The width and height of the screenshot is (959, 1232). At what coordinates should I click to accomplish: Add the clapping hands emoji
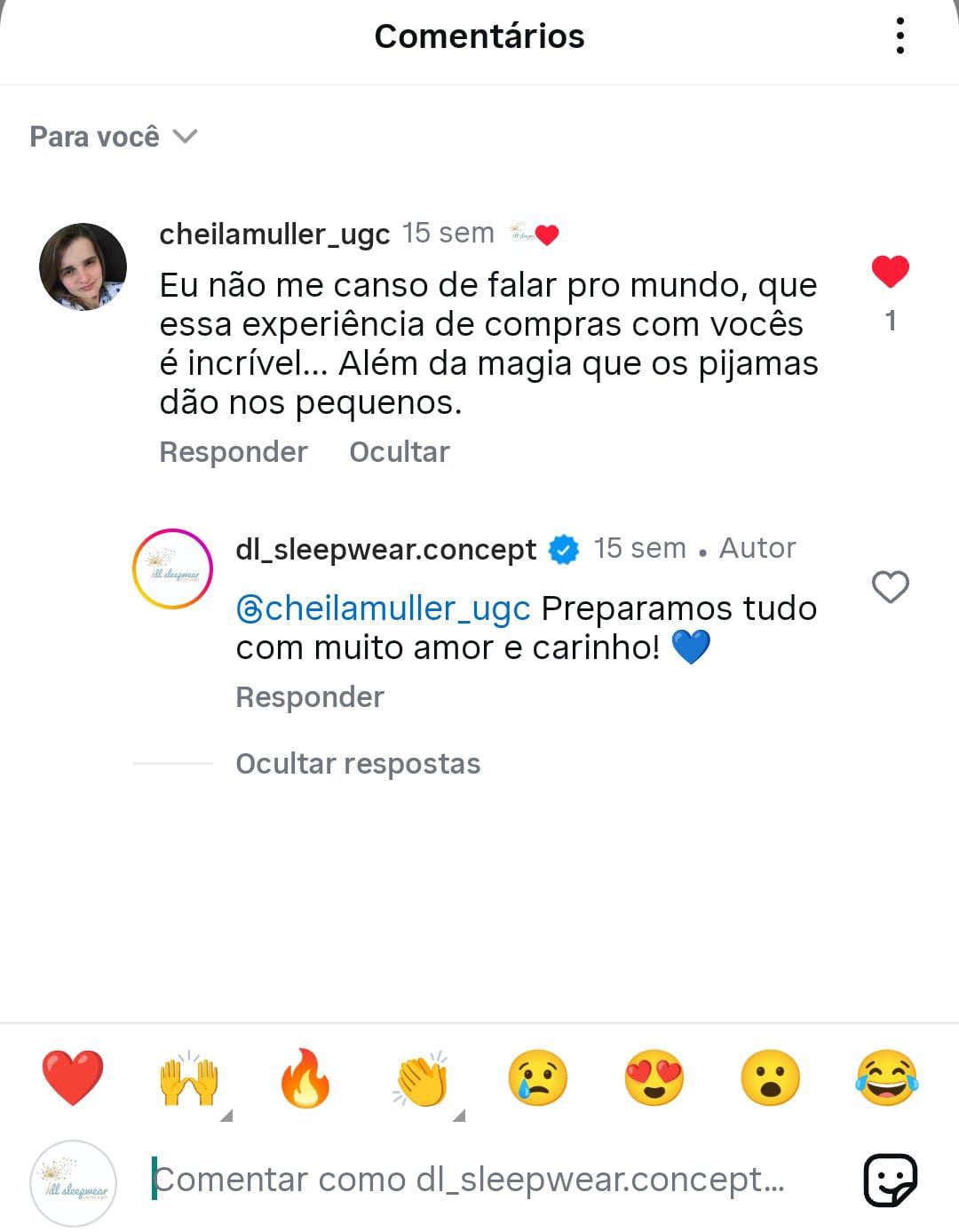click(422, 1078)
